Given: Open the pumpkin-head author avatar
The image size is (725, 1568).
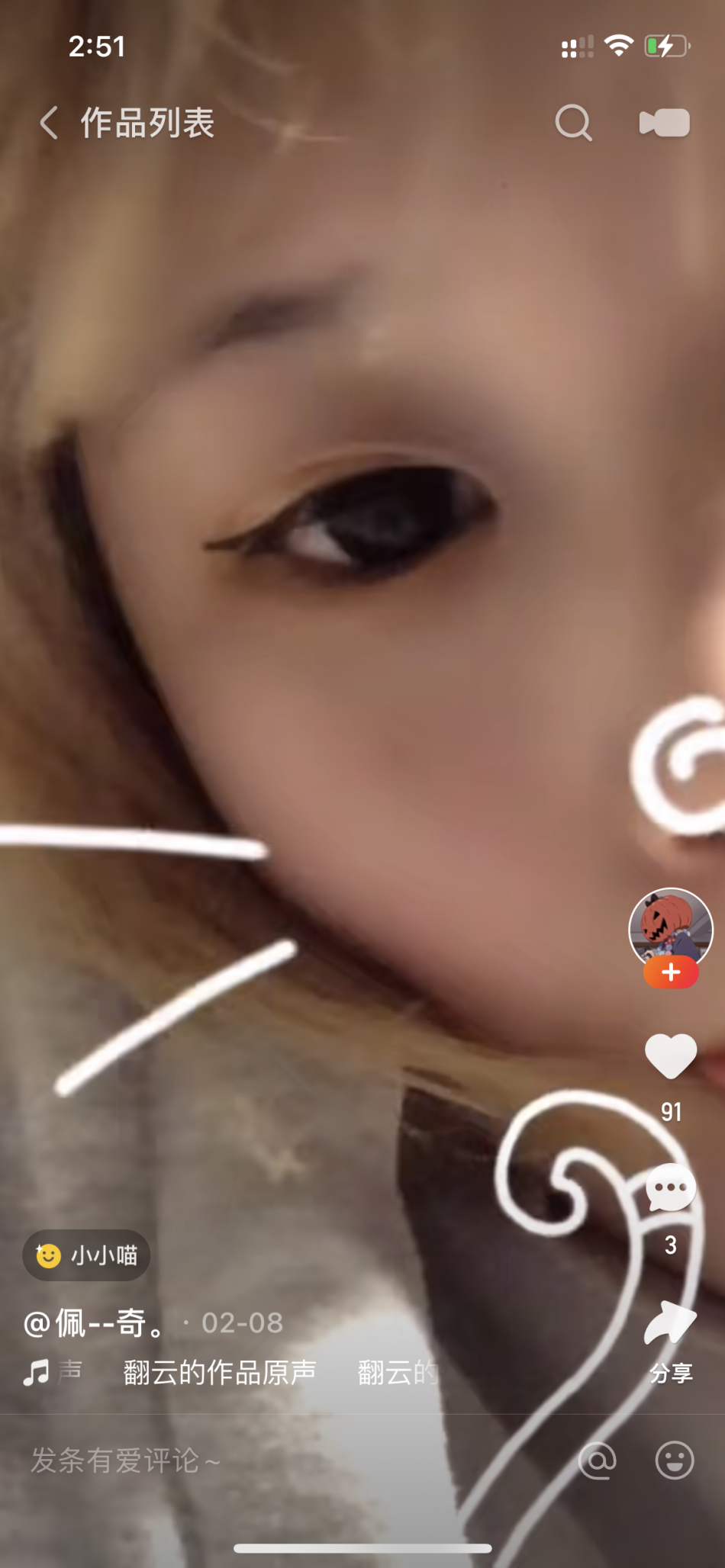Looking at the screenshot, I should [x=670, y=927].
